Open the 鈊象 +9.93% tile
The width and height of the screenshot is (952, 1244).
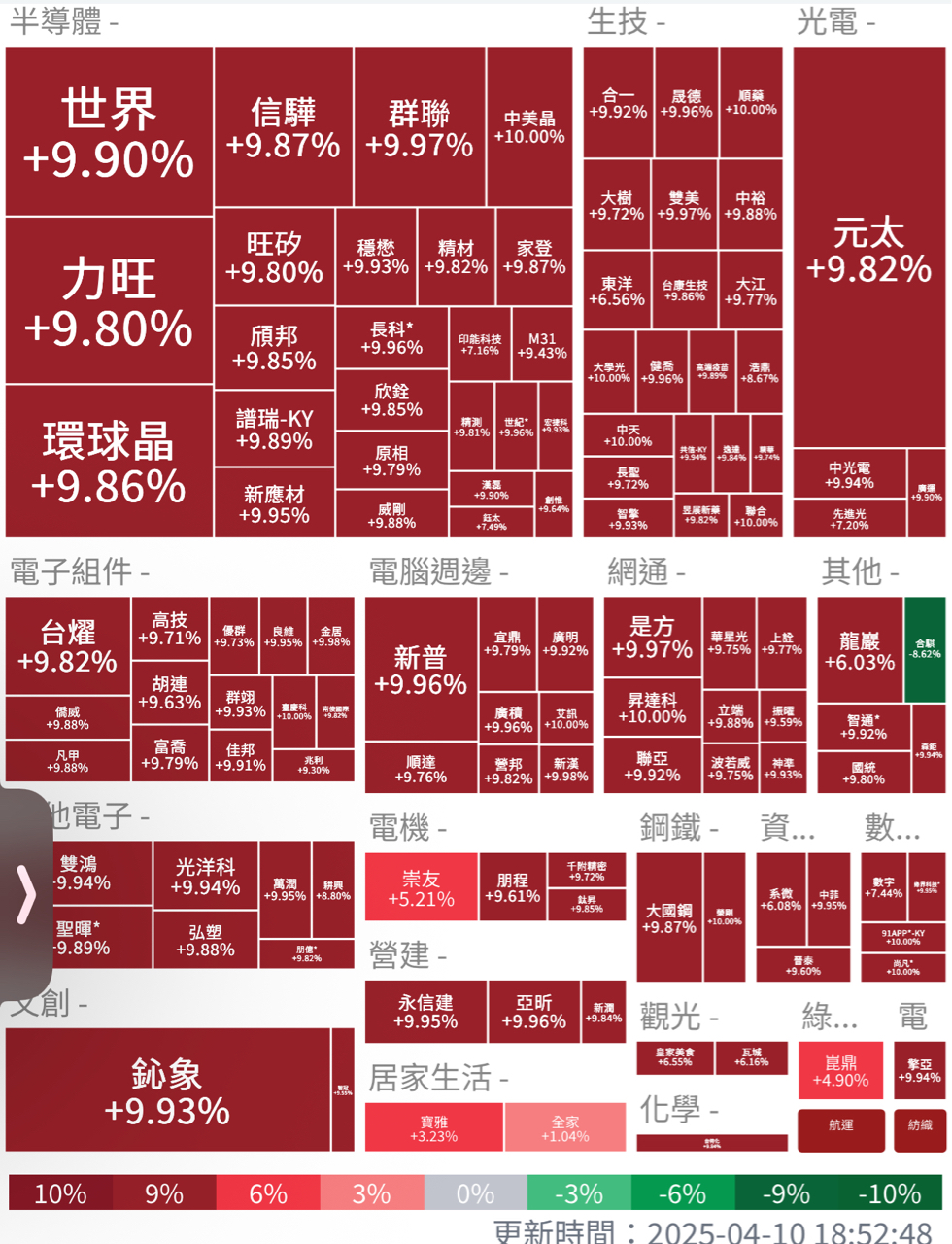coord(168,1090)
